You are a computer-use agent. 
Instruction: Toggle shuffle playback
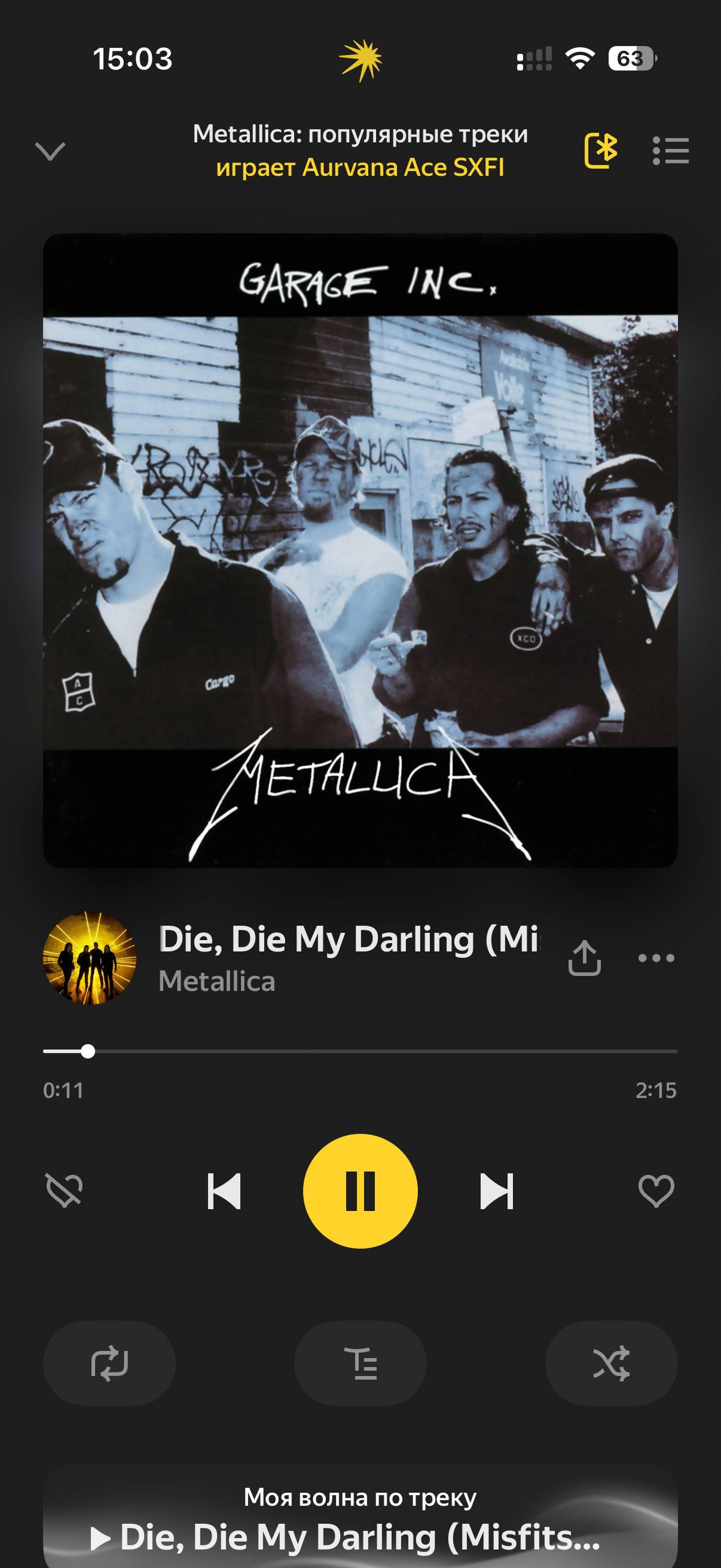[x=611, y=1363]
